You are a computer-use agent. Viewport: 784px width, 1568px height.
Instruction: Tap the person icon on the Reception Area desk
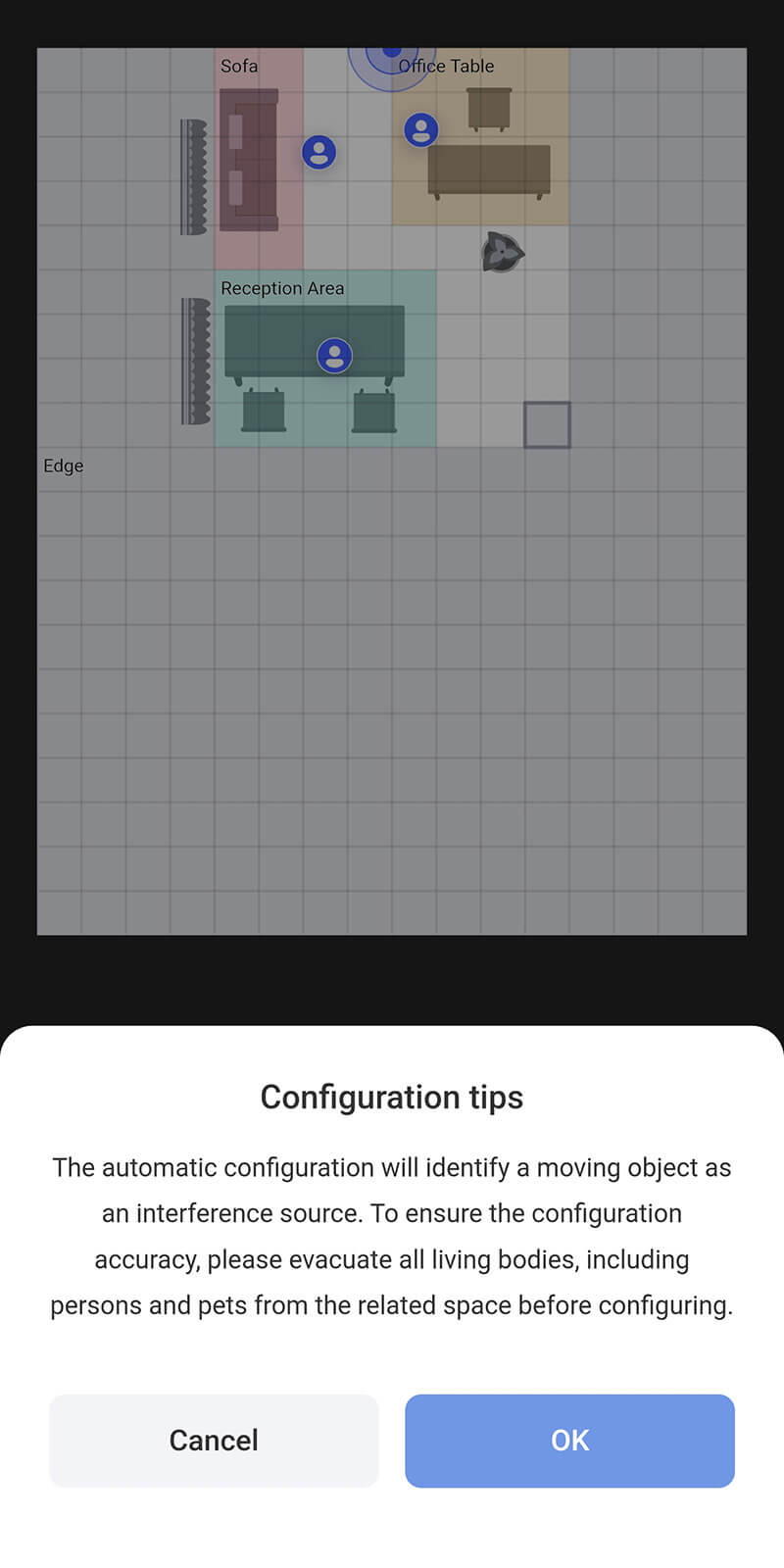(334, 355)
